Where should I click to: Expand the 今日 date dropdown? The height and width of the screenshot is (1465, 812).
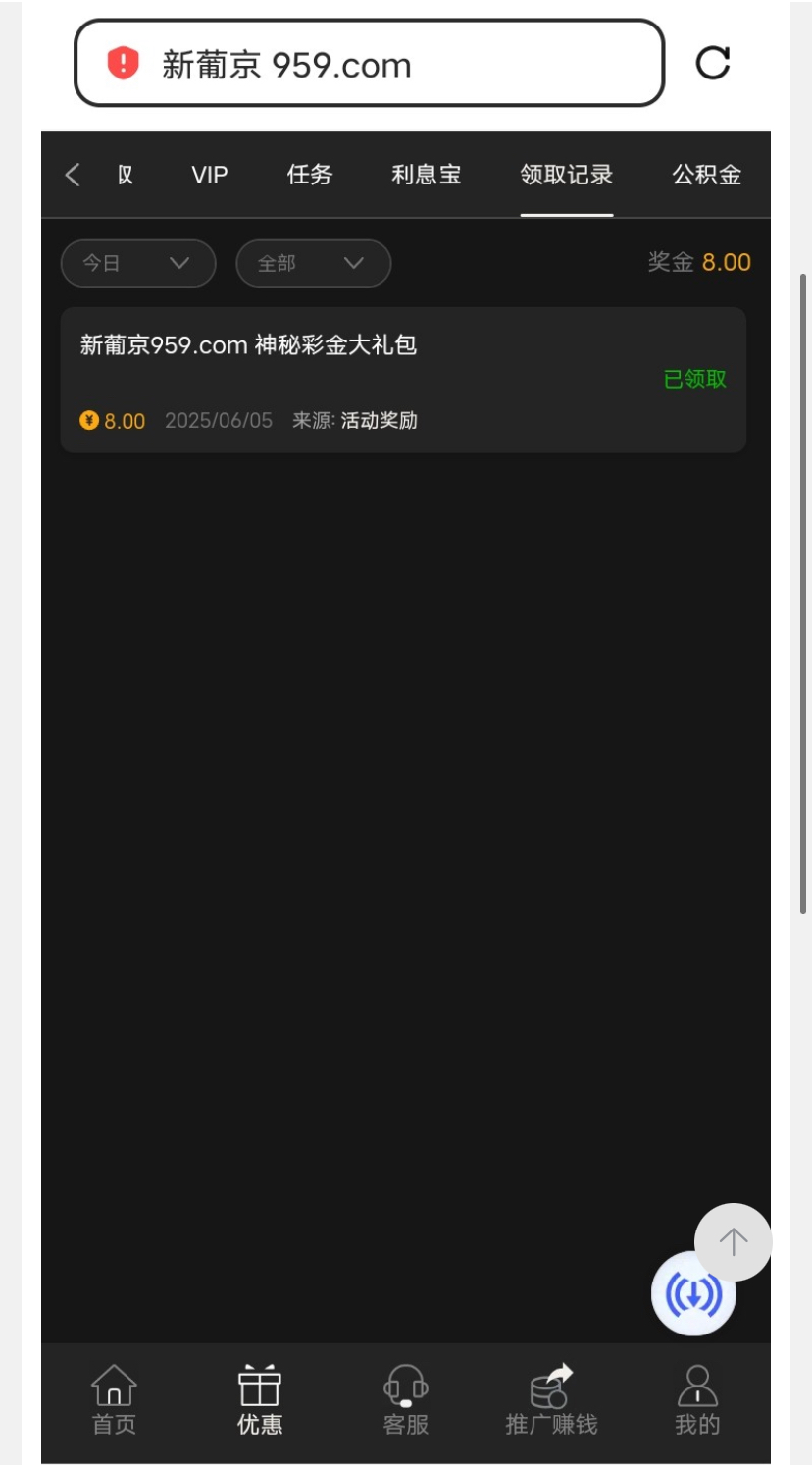(x=137, y=263)
